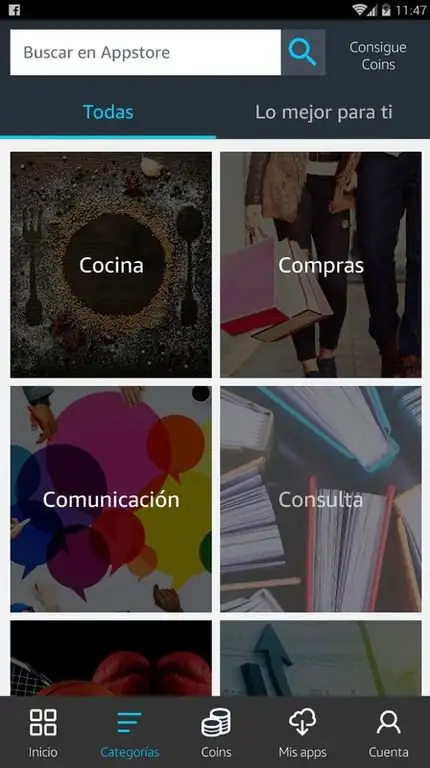Open the Compras category
430x768 pixels.
321,264
